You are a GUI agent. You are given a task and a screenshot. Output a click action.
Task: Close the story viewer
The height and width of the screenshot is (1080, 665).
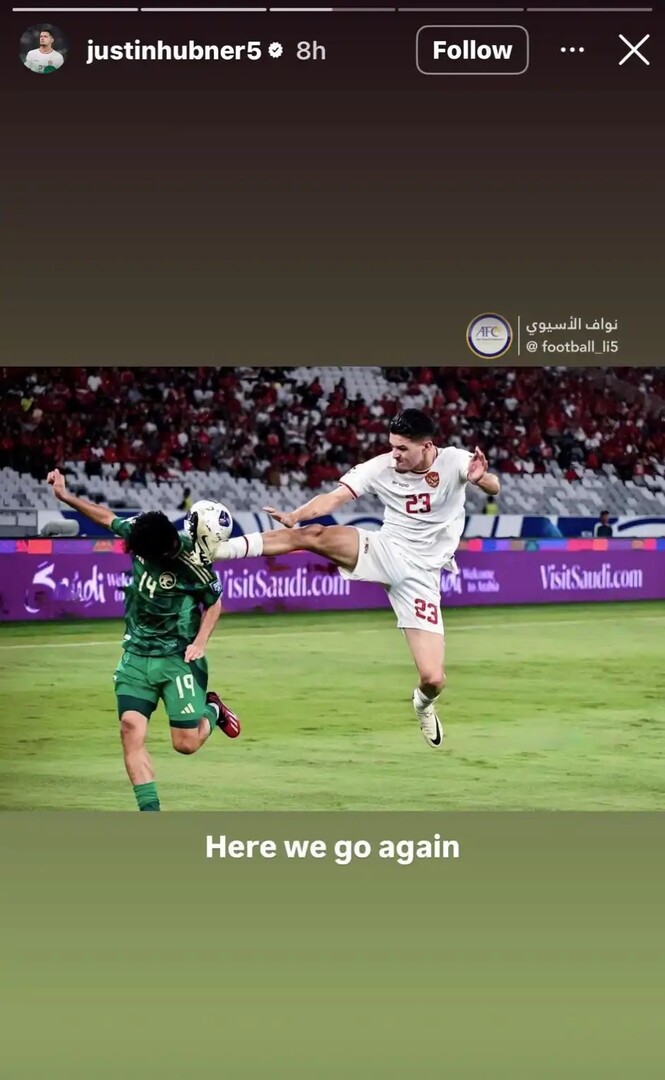click(633, 50)
